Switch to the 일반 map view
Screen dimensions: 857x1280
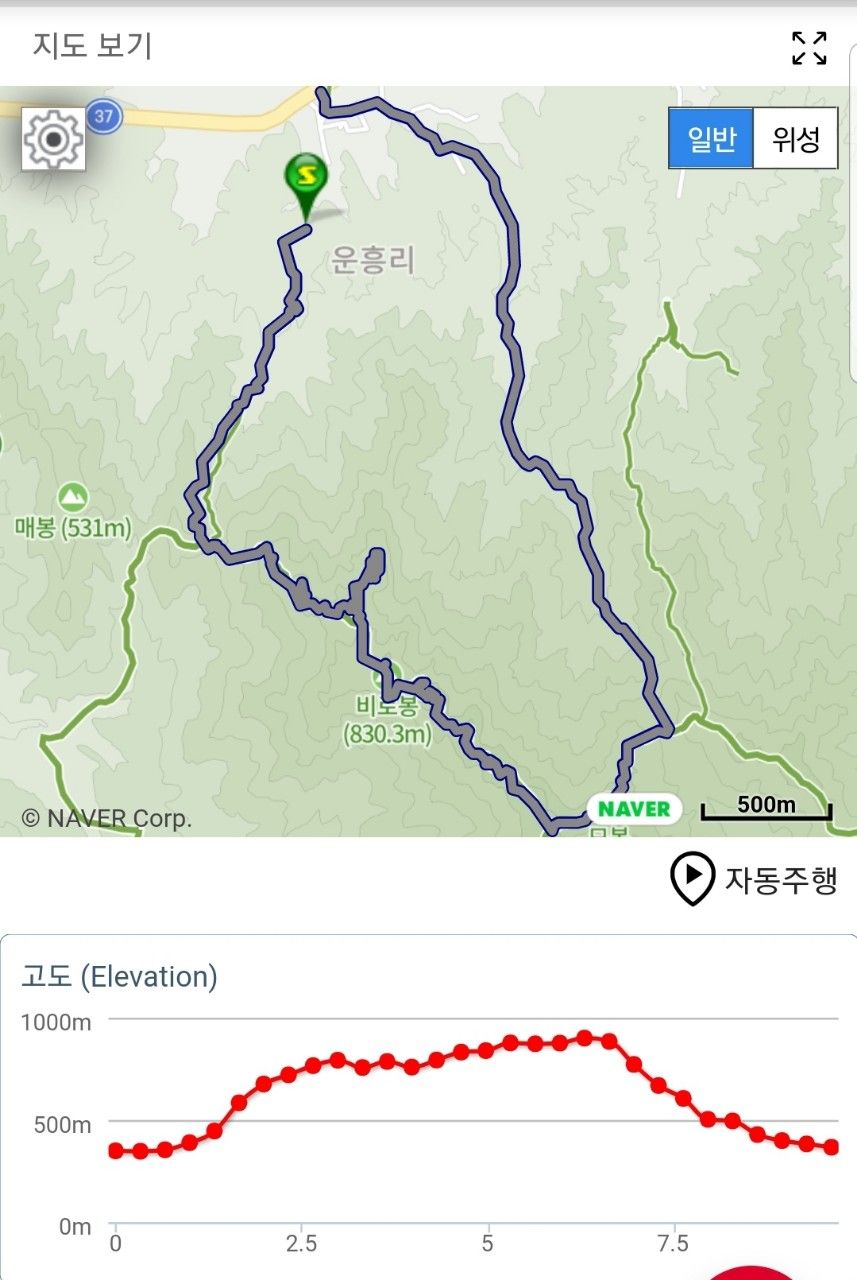pyautogui.click(x=711, y=138)
